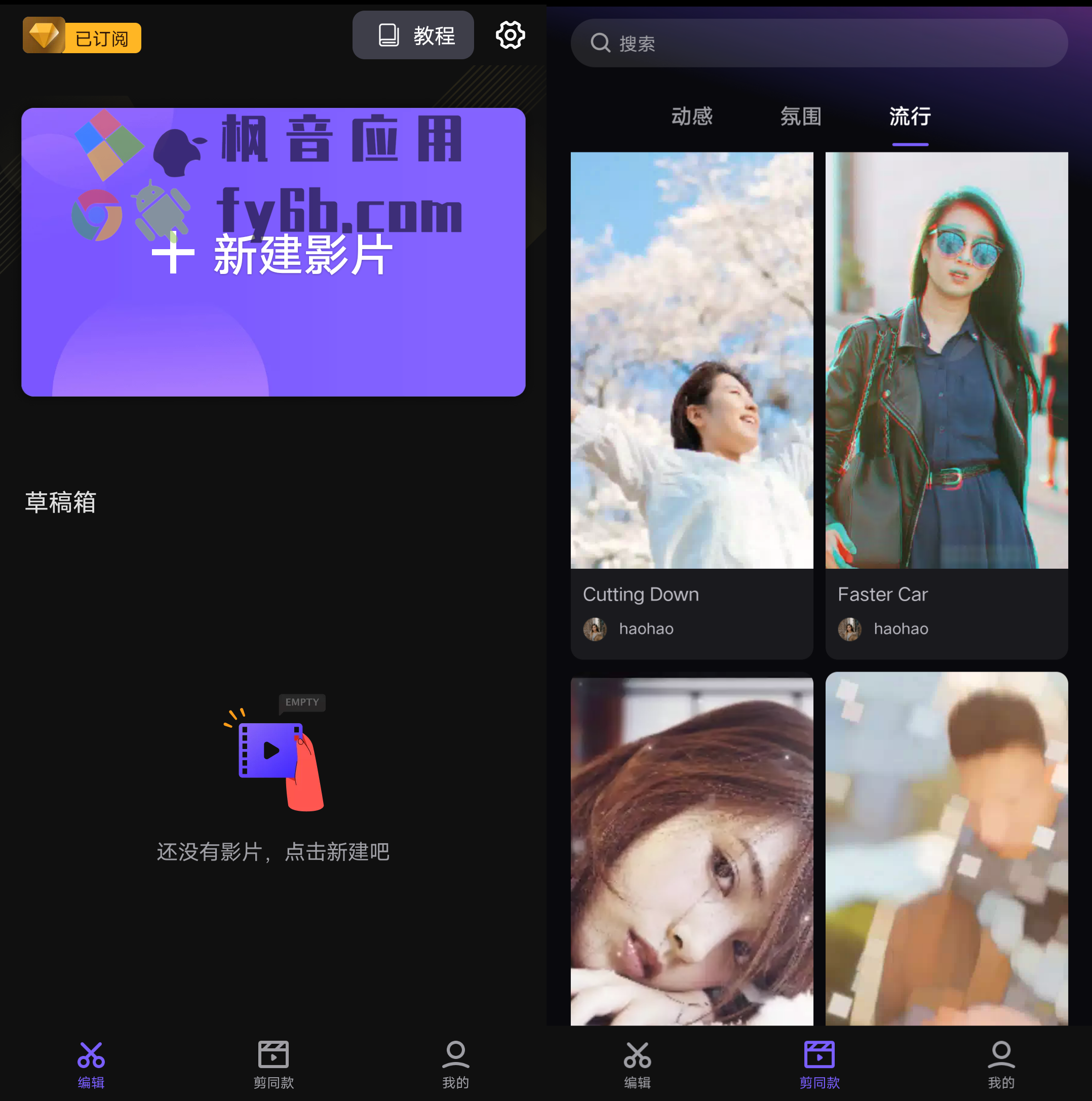
Task: Create a new film with 新建影片
Action: 273,254
